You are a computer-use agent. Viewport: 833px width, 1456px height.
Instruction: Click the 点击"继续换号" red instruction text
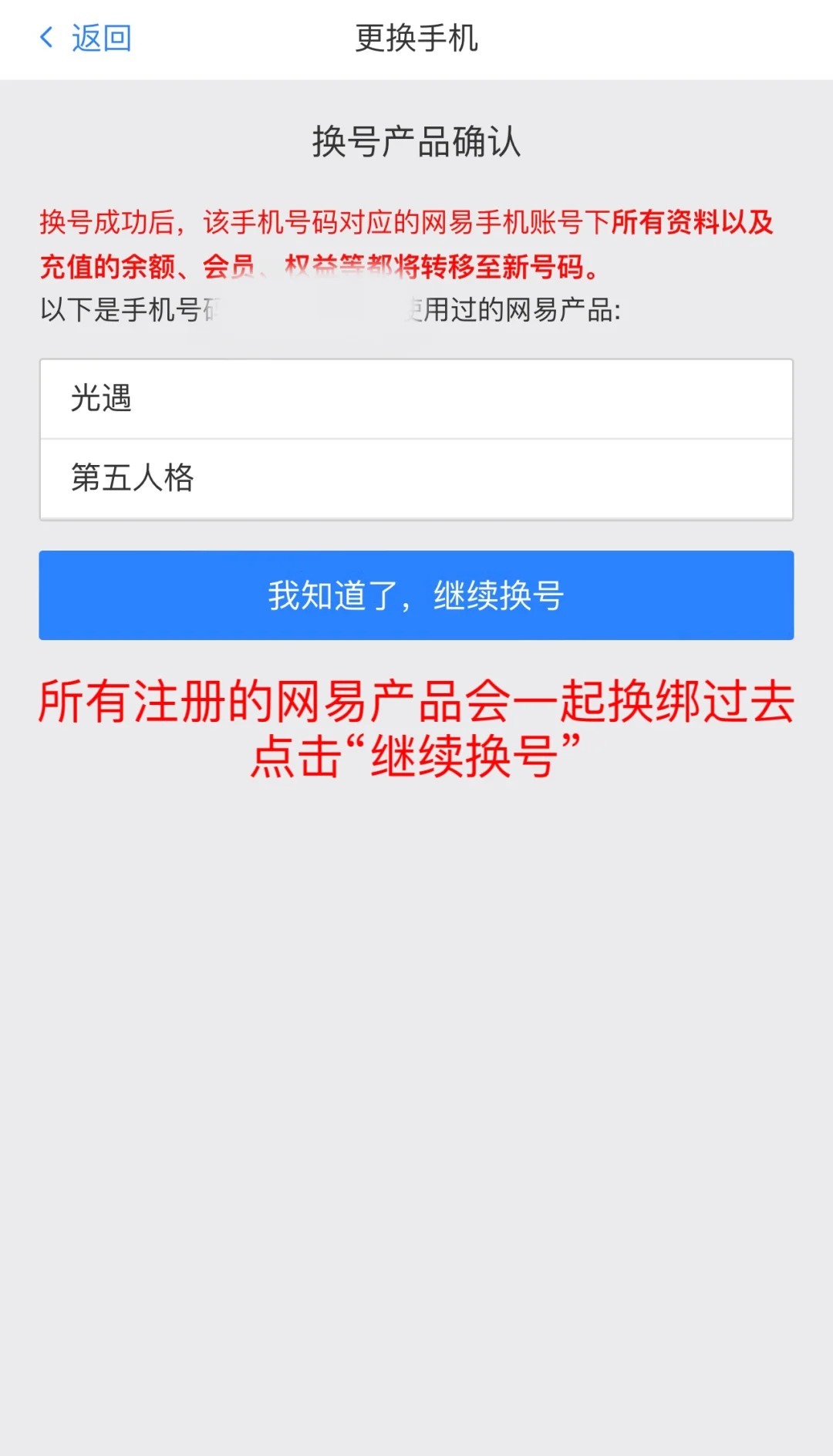pos(416,752)
